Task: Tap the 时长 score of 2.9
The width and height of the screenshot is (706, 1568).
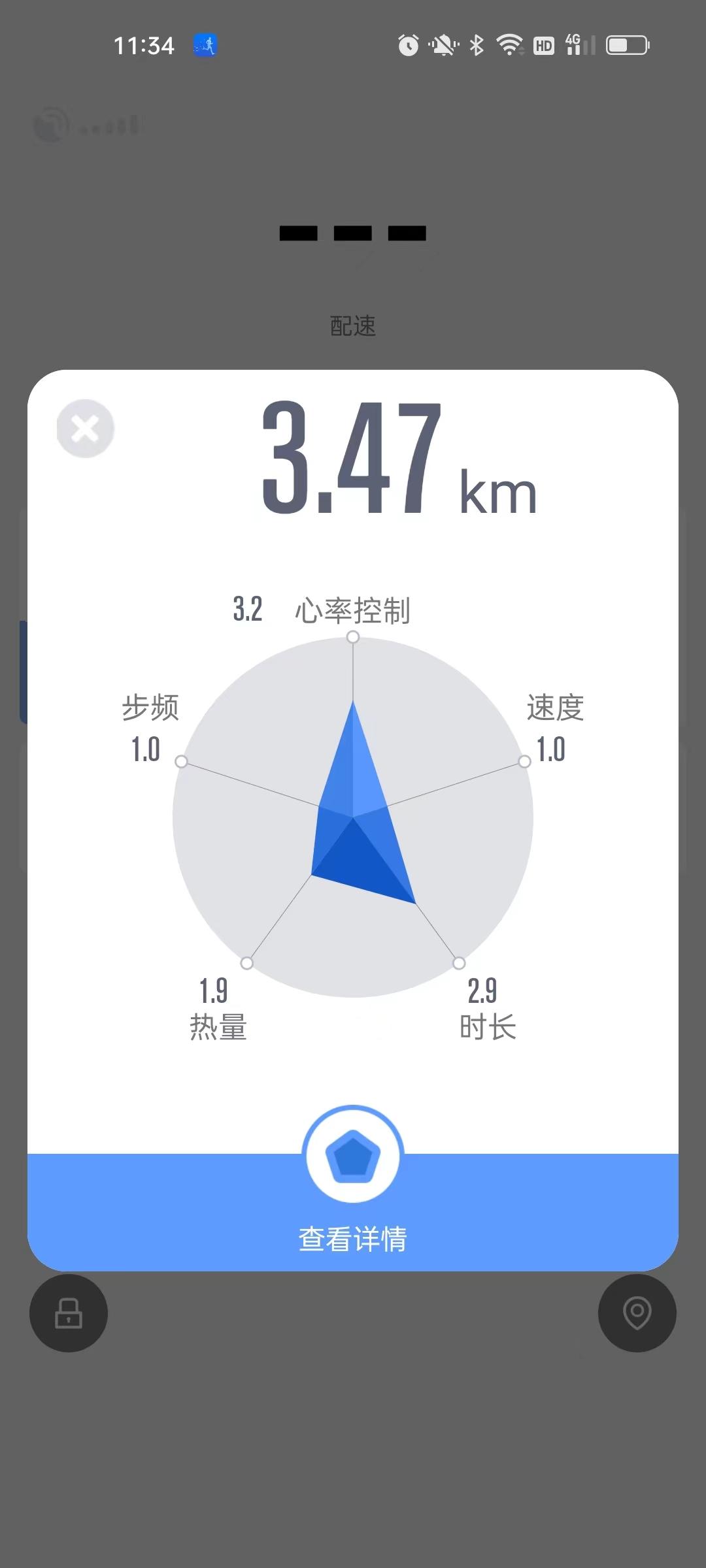Action: 482,991
